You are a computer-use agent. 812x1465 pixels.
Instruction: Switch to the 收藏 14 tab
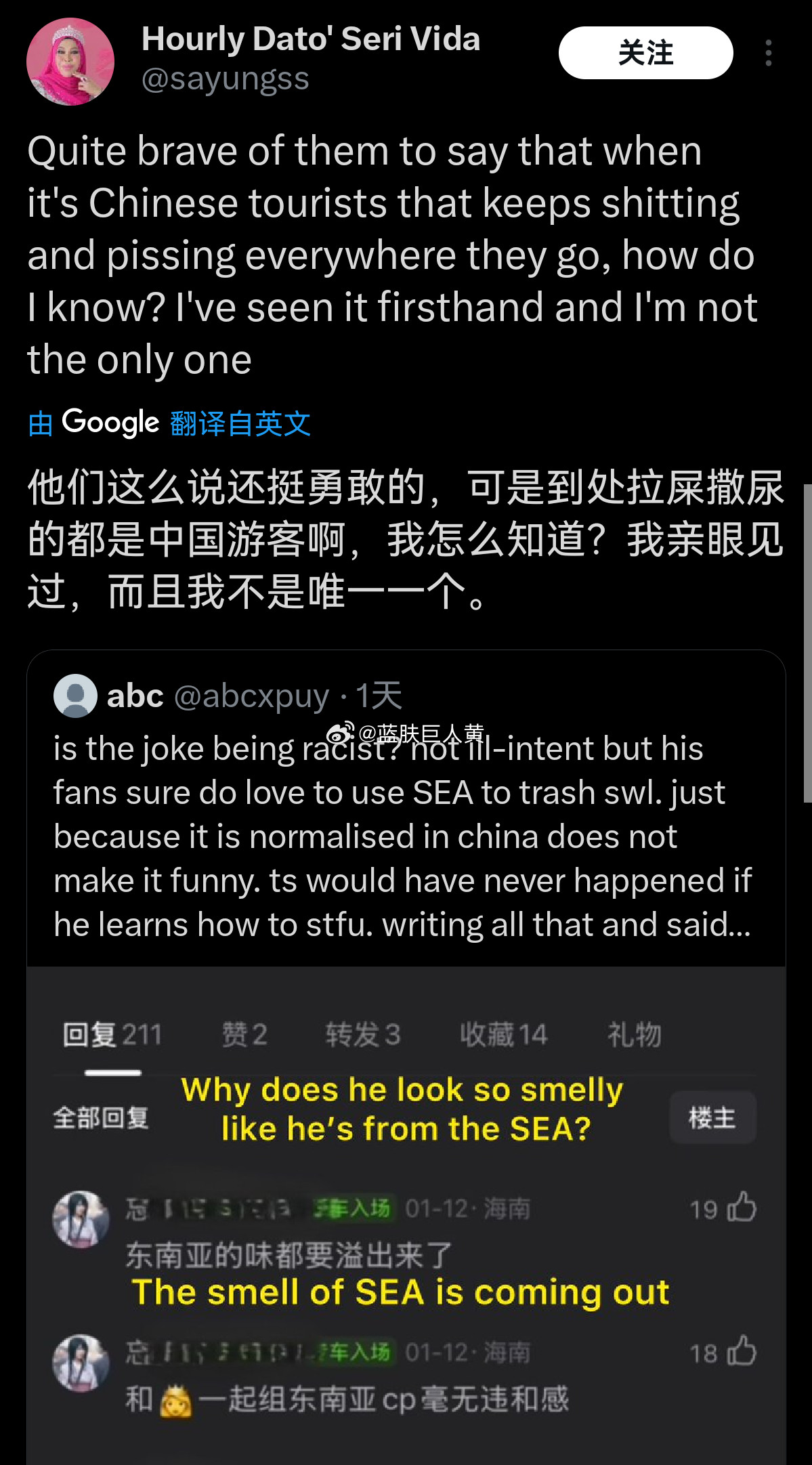click(x=502, y=1033)
